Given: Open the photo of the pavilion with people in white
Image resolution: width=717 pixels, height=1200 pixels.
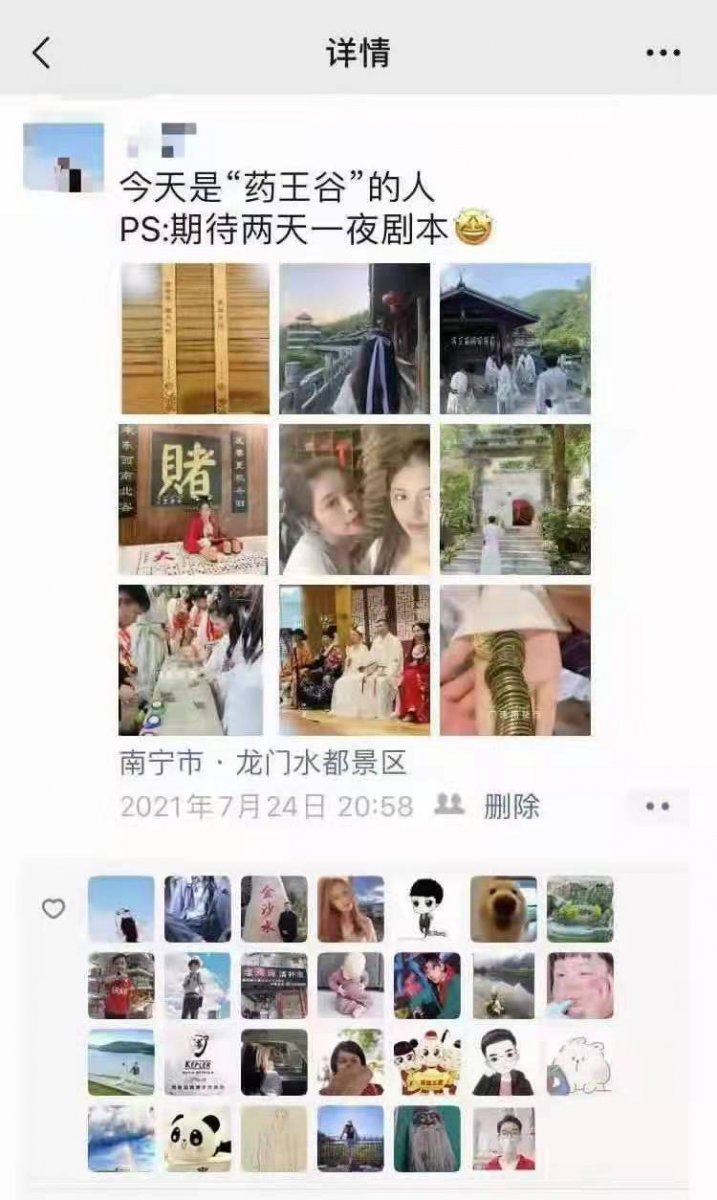Looking at the screenshot, I should point(515,338).
